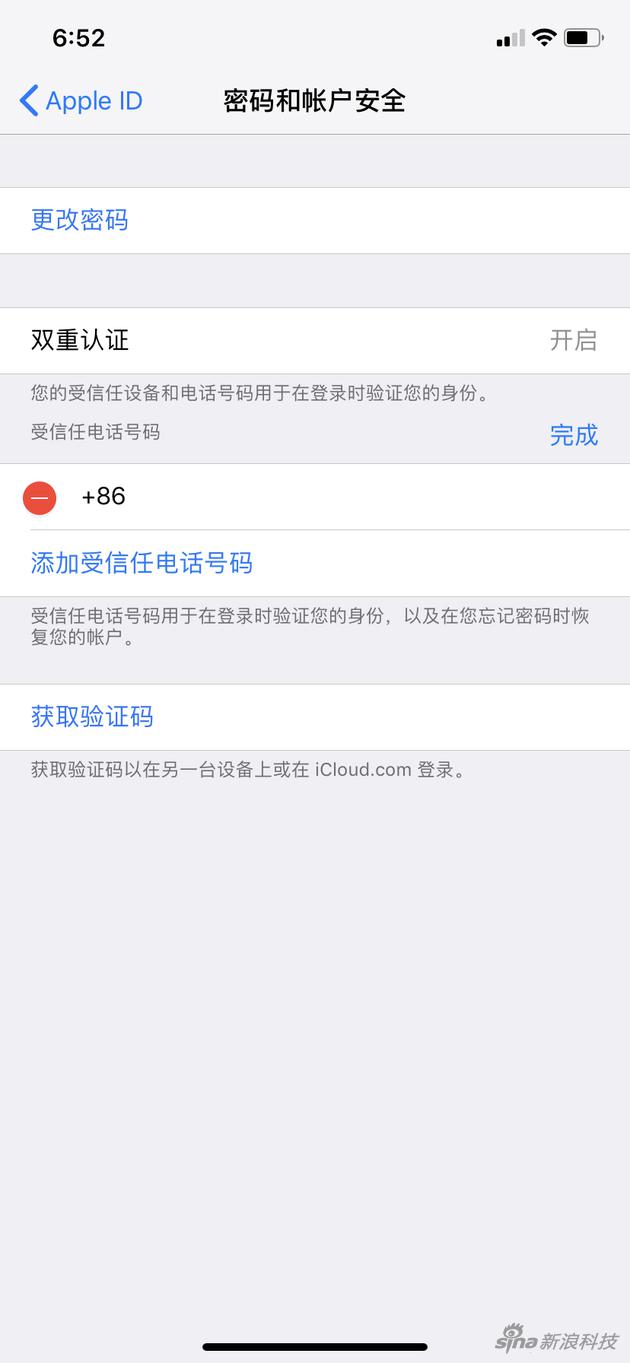Open 更改密码 to change password
Viewport: 630px width, 1363px height.
tap(315, 220)
